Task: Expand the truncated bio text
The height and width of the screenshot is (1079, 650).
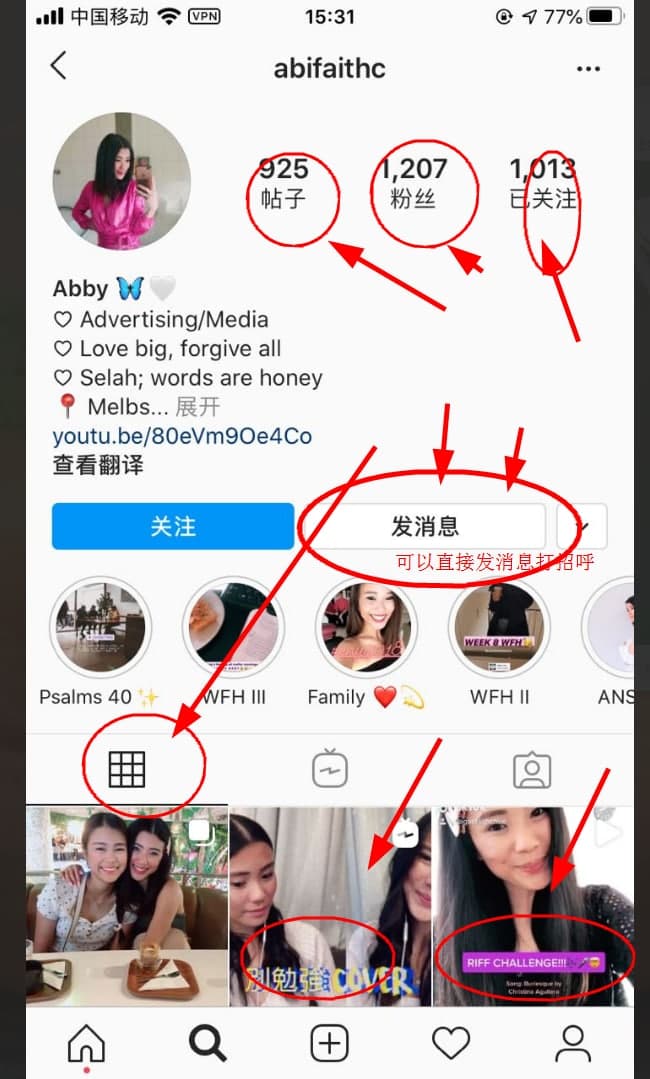Action: [x=198, y=407]
